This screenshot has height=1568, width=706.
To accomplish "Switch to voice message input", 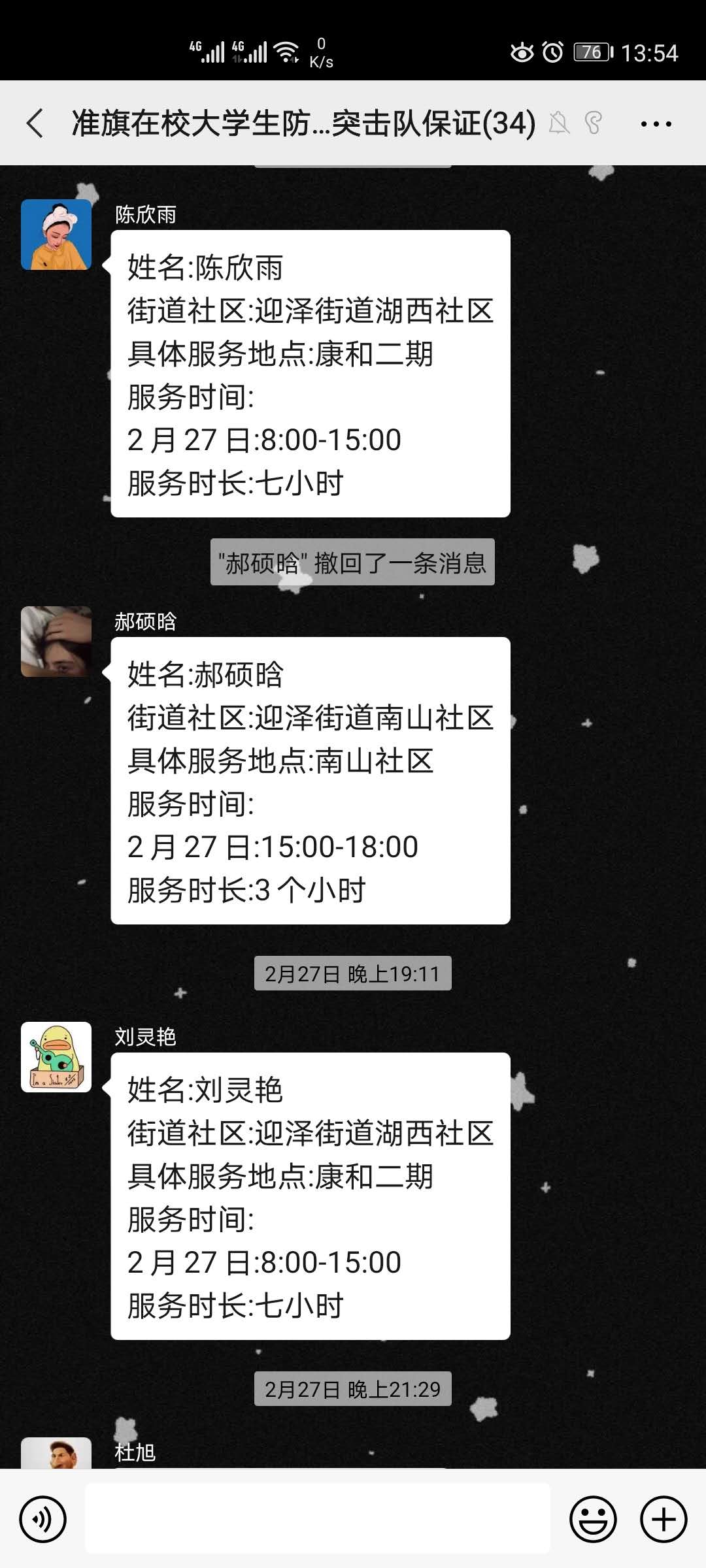I will pyautogui.click(x=43, y=1519).
